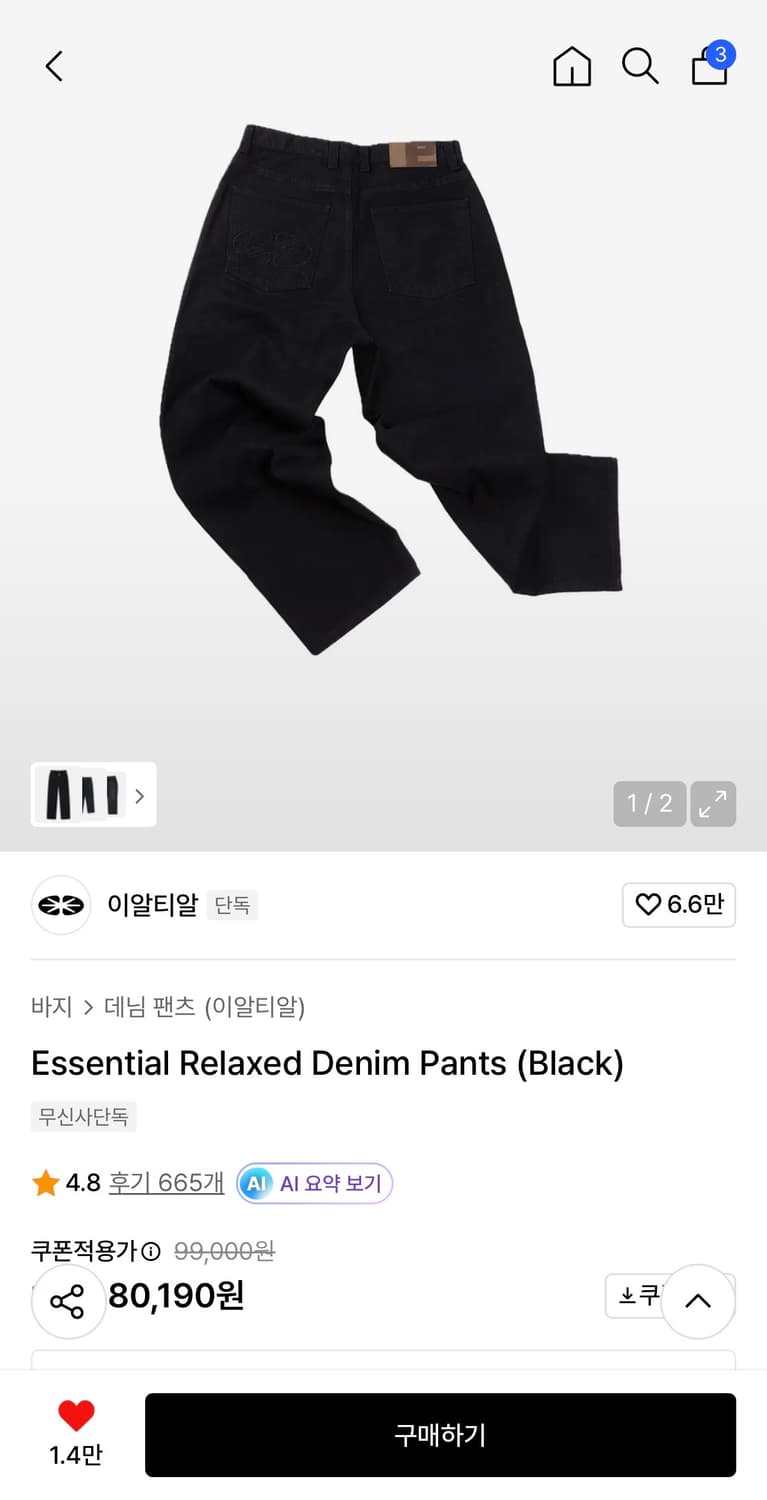Viewport: 767px width, 1500px height.
Task: Navigate to the 바지 breadcrumb category
Action: pyautogui.click(x=51, y=1007)
